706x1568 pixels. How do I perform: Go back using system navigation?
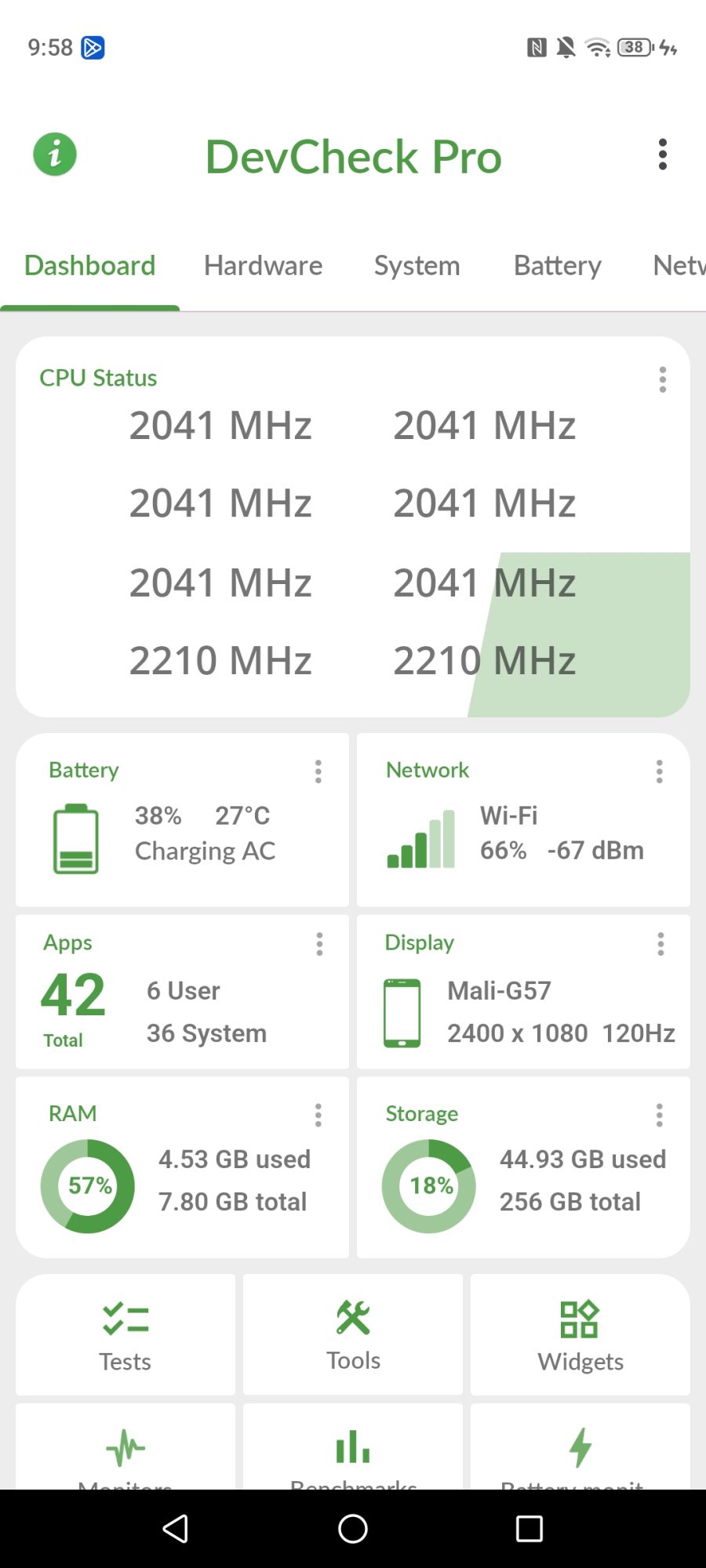176,1528
